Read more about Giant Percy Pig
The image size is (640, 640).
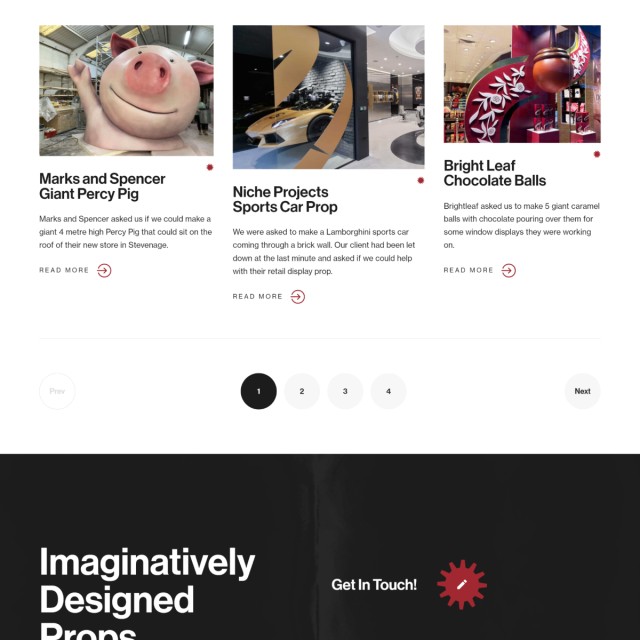[75, 270]
